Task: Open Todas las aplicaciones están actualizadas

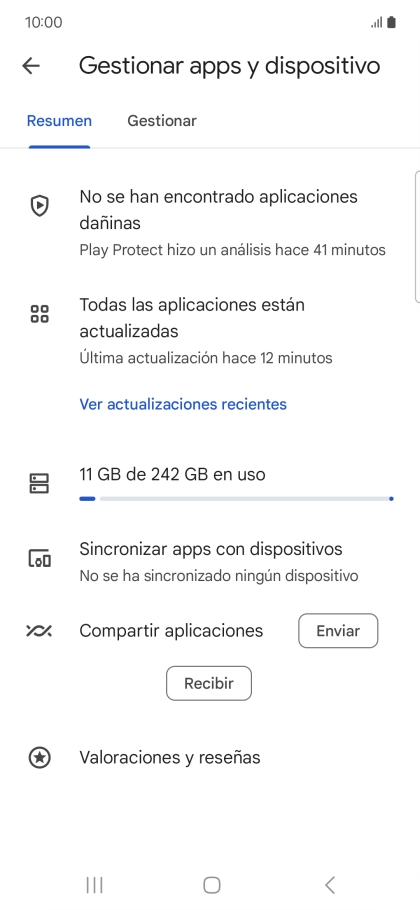Action: pyautogui.click(x=210, y=331)
